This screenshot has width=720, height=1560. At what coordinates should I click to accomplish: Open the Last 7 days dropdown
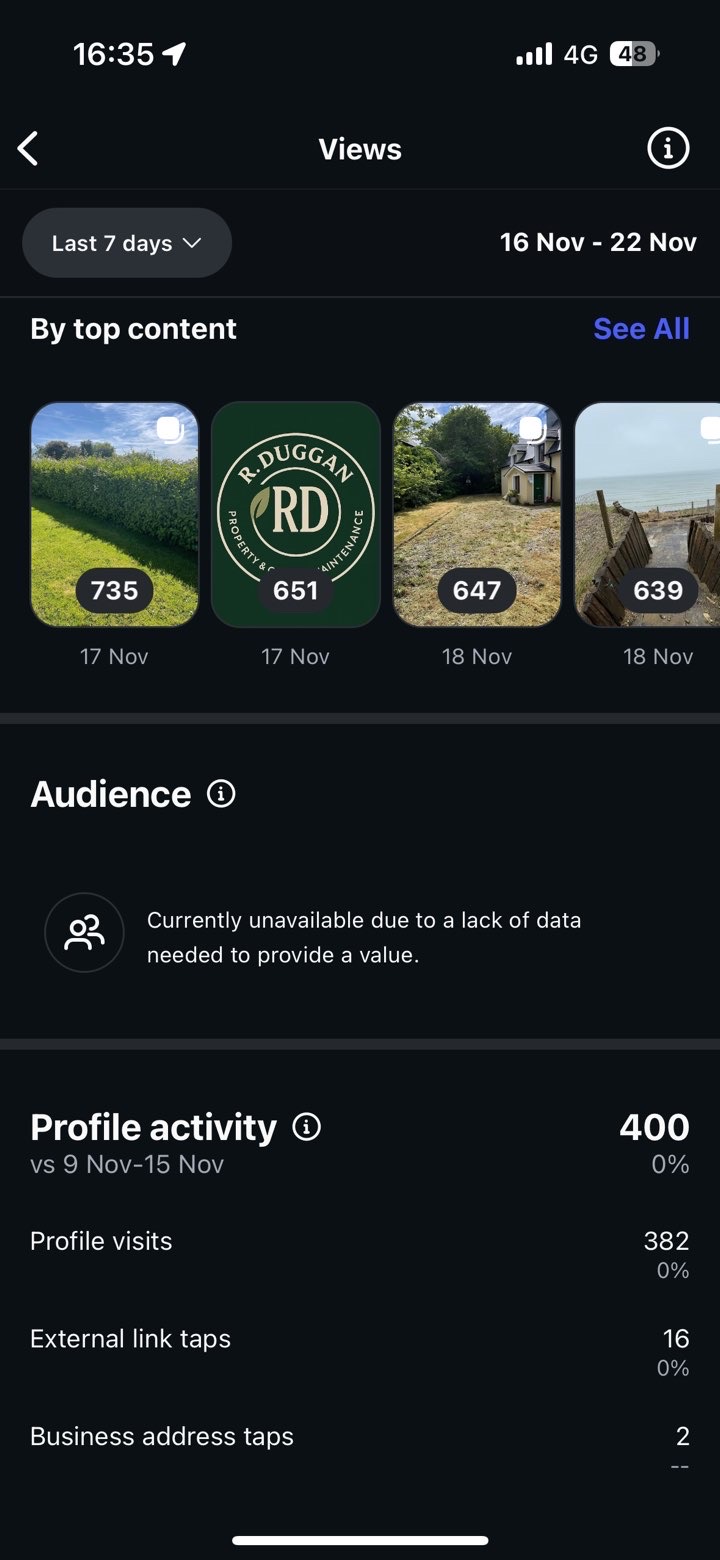pos(126,242)
